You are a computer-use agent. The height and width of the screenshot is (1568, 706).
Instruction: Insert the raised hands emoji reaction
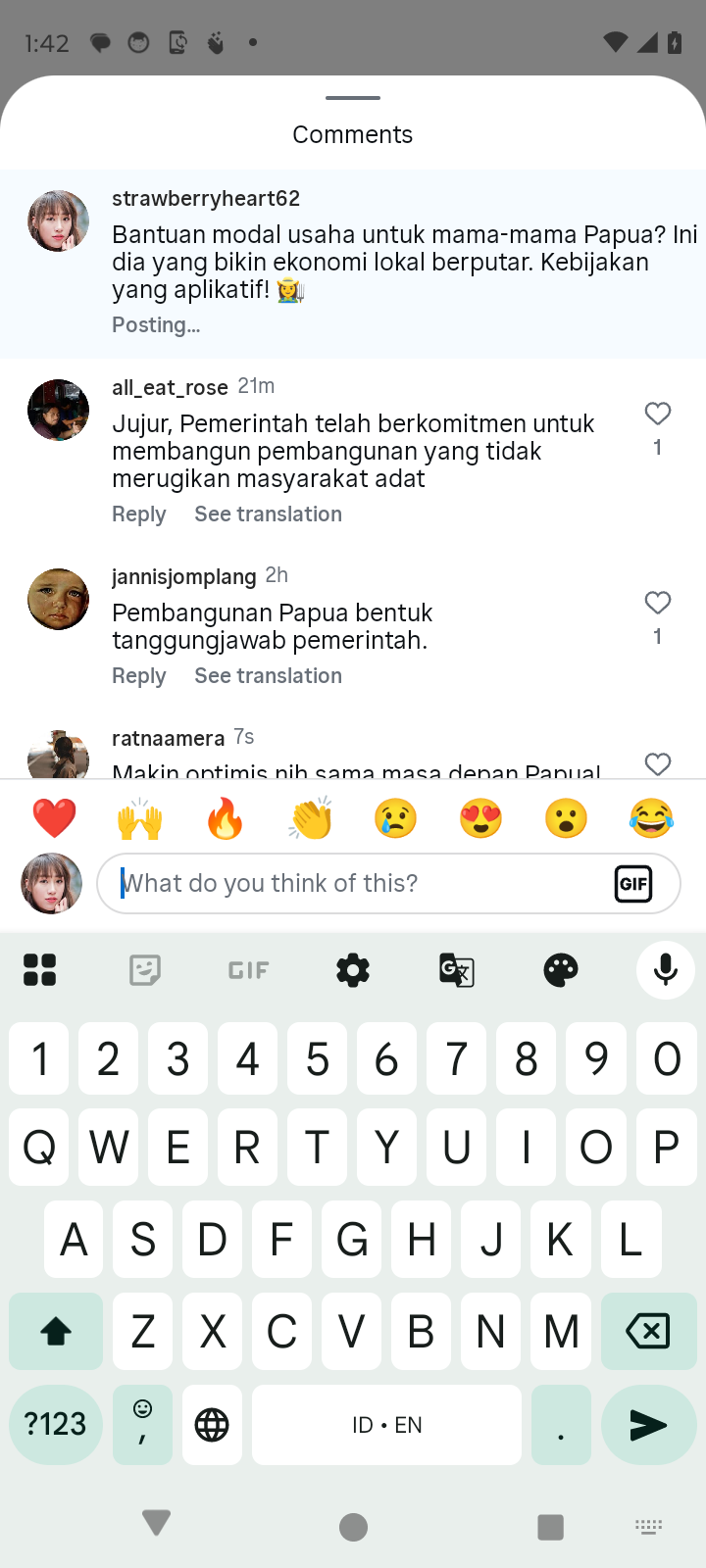139,818
